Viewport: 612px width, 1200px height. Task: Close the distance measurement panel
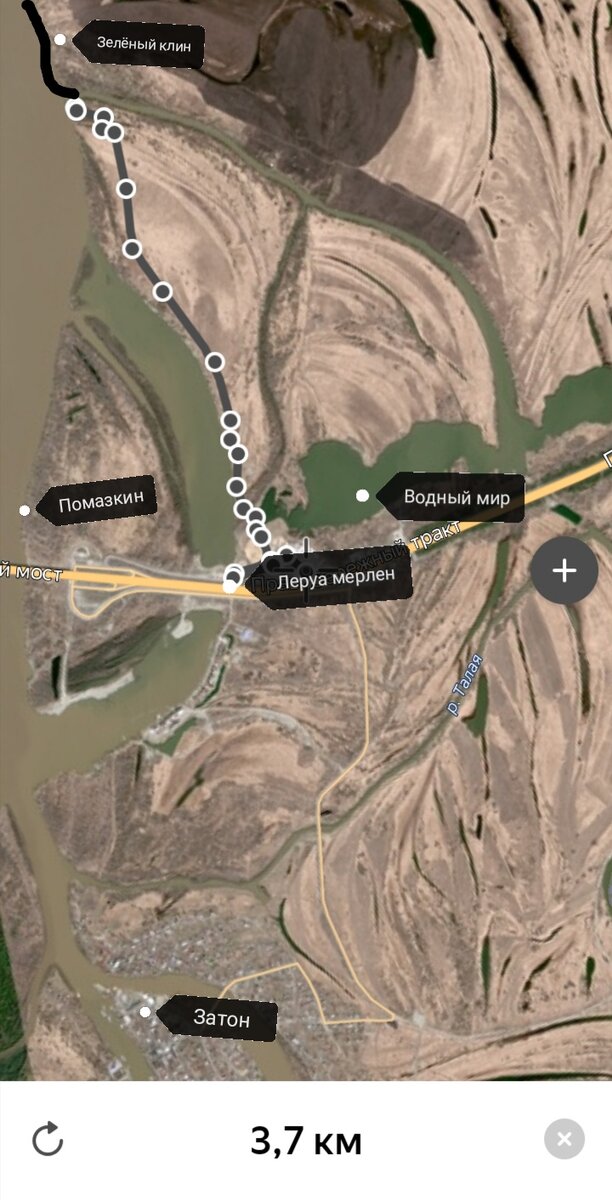[x=564, y=1140]
